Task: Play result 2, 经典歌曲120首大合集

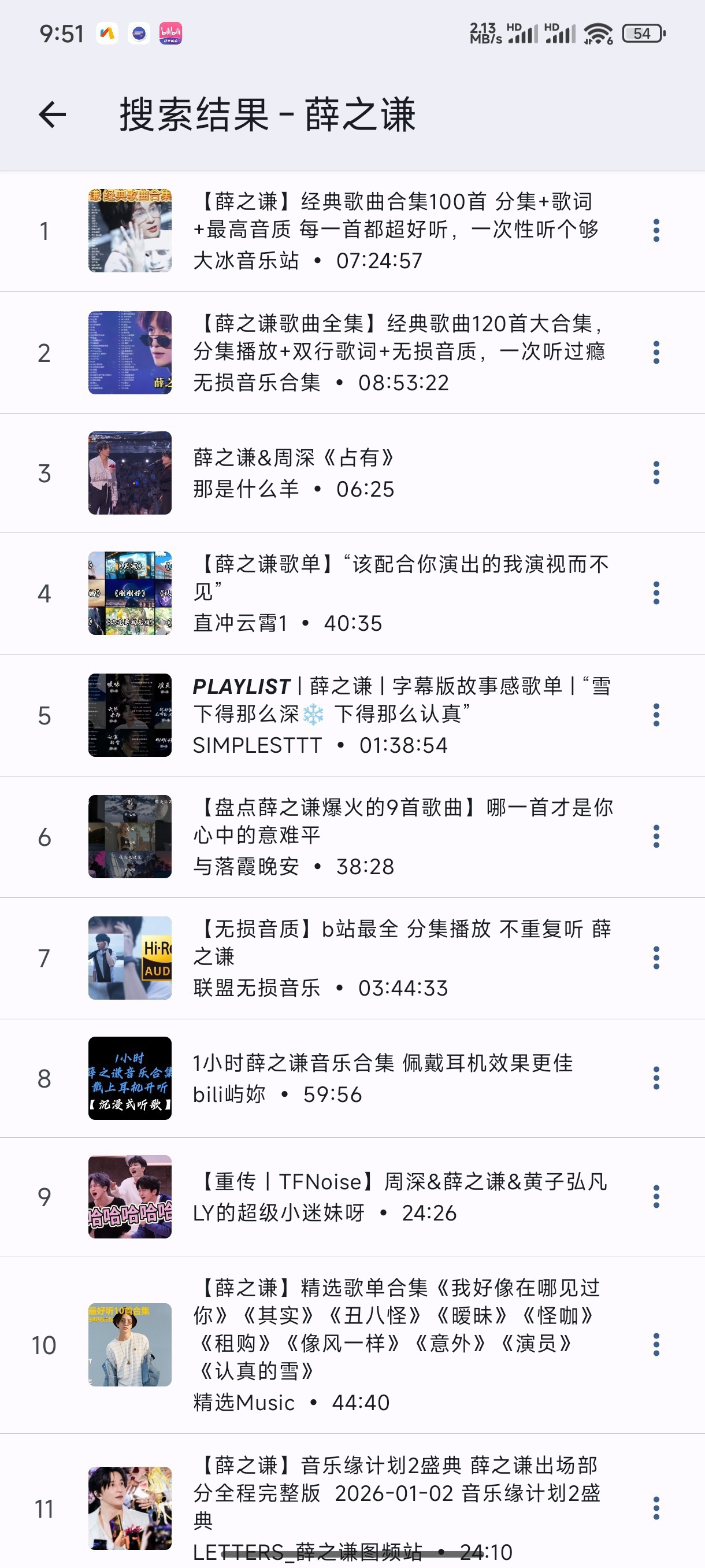Action: [x=395, y=353]
